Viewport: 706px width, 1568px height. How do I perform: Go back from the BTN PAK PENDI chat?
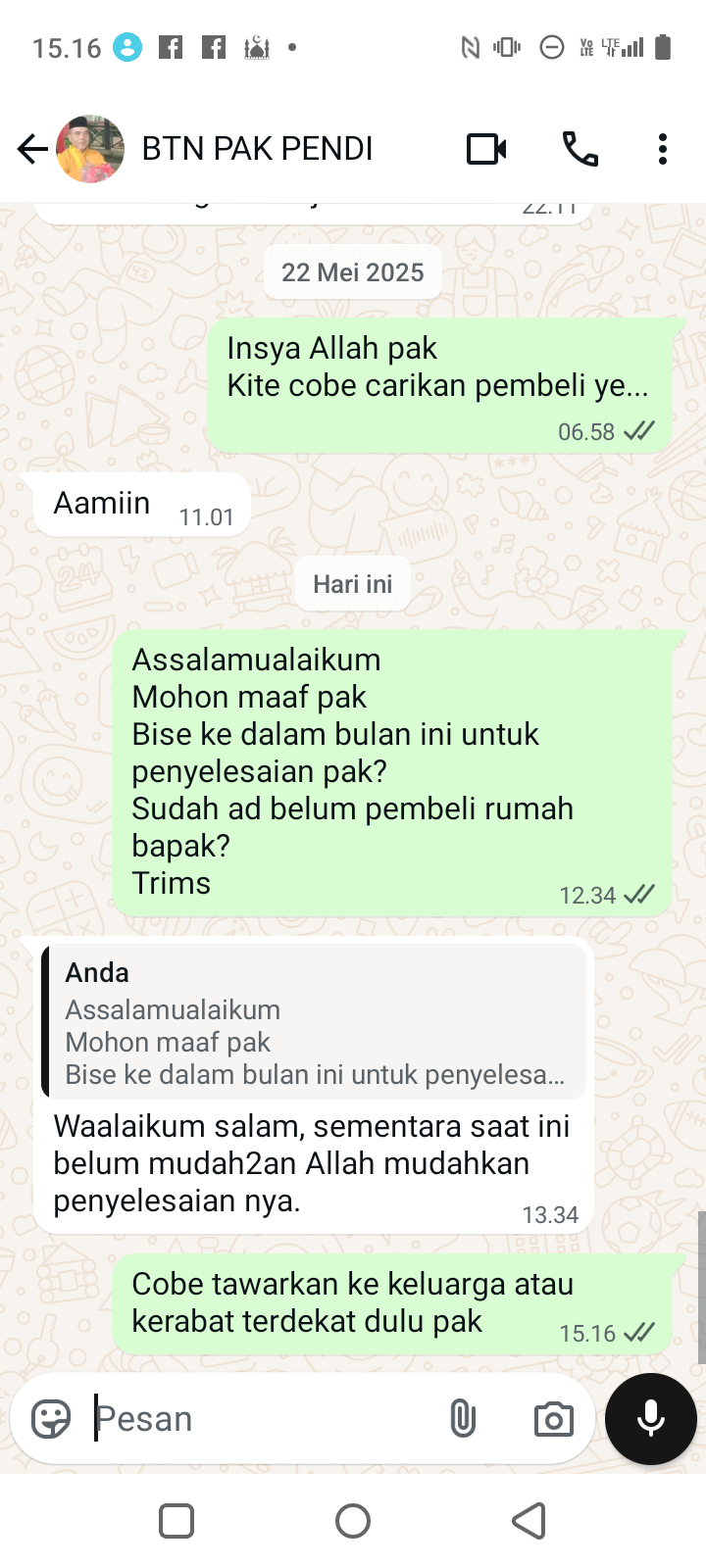point(31,149)
